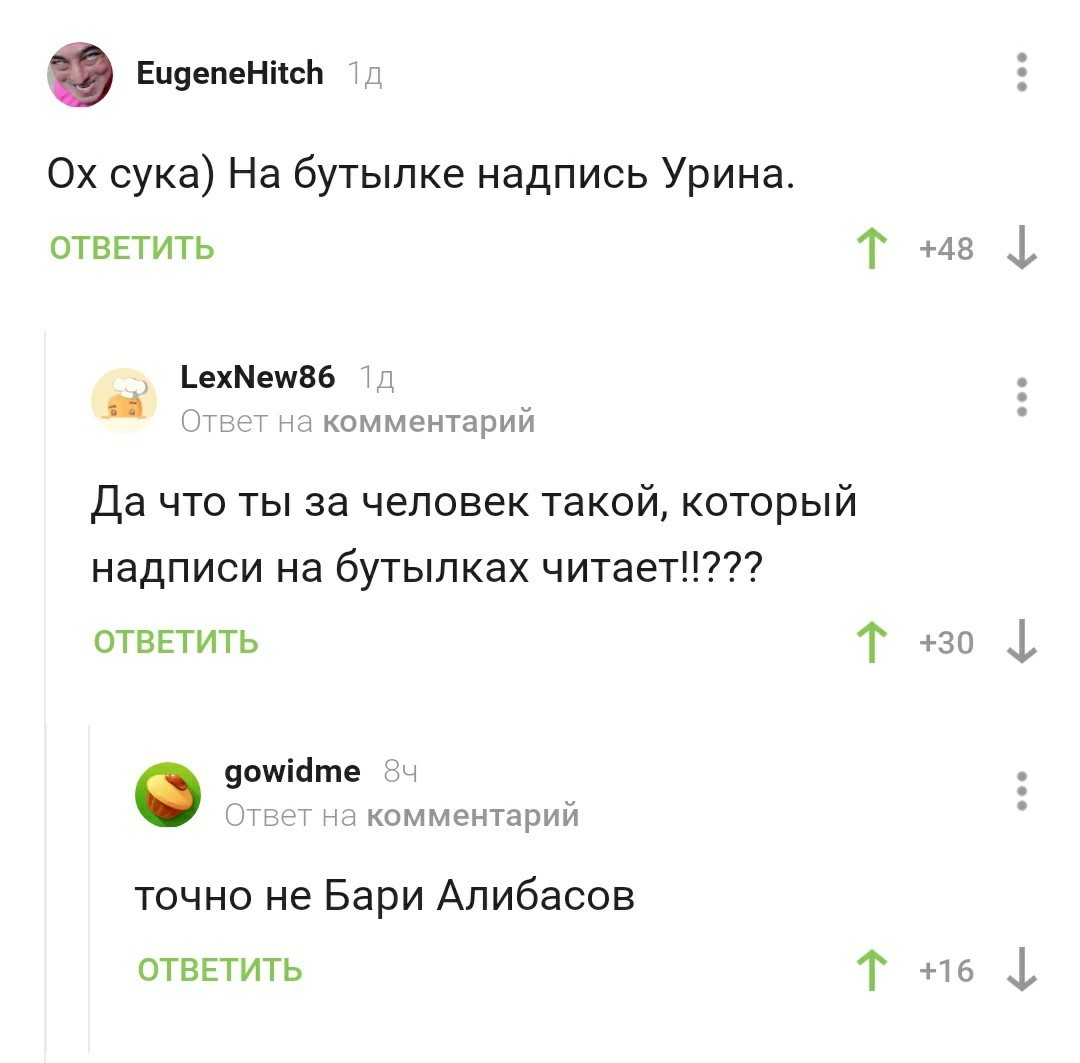Reply to LexNew86's comment
Viewport: 1080px width, 1063px height.
pos(176,641)
